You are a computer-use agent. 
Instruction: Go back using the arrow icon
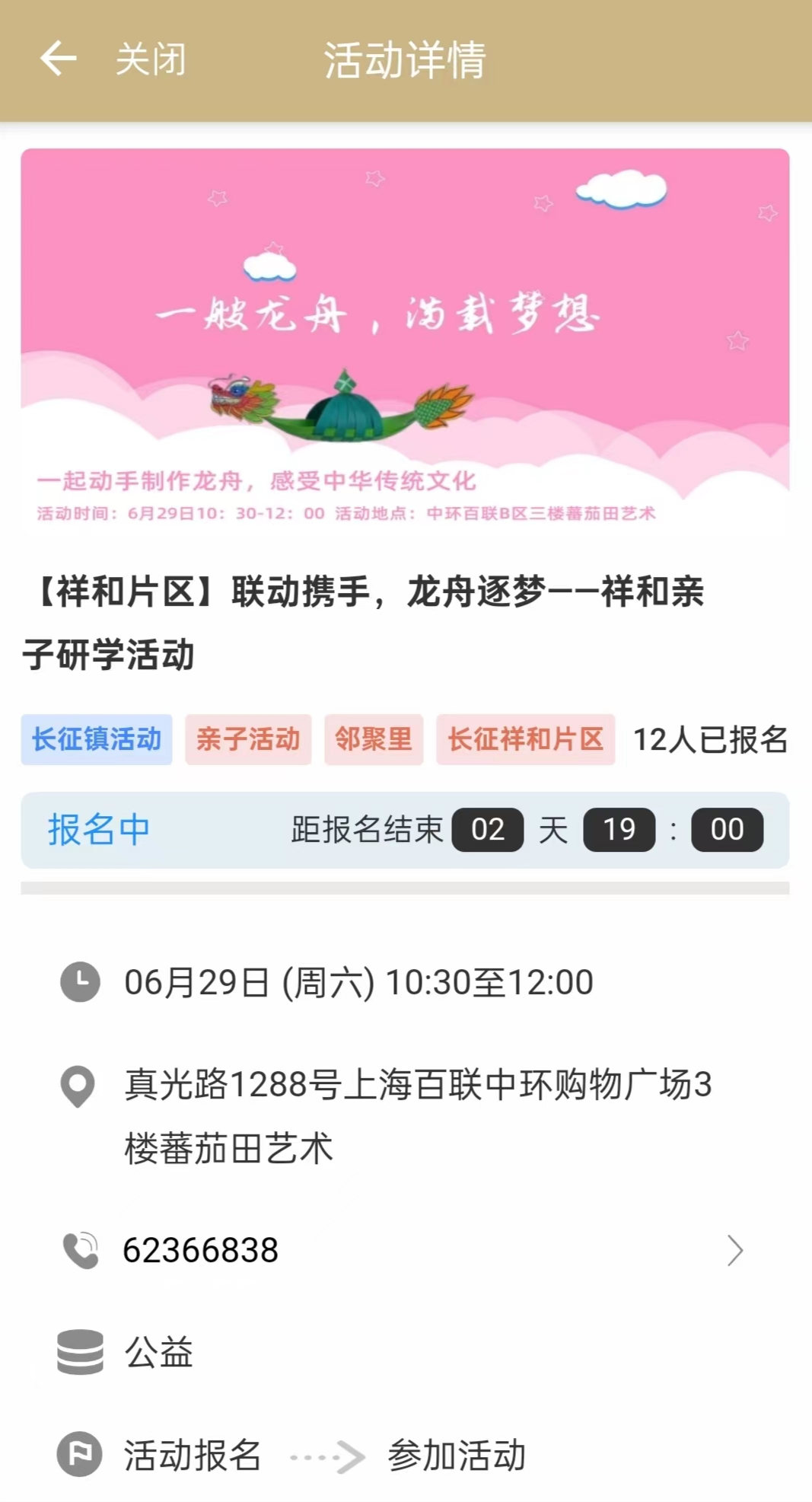tap(59, 59)
